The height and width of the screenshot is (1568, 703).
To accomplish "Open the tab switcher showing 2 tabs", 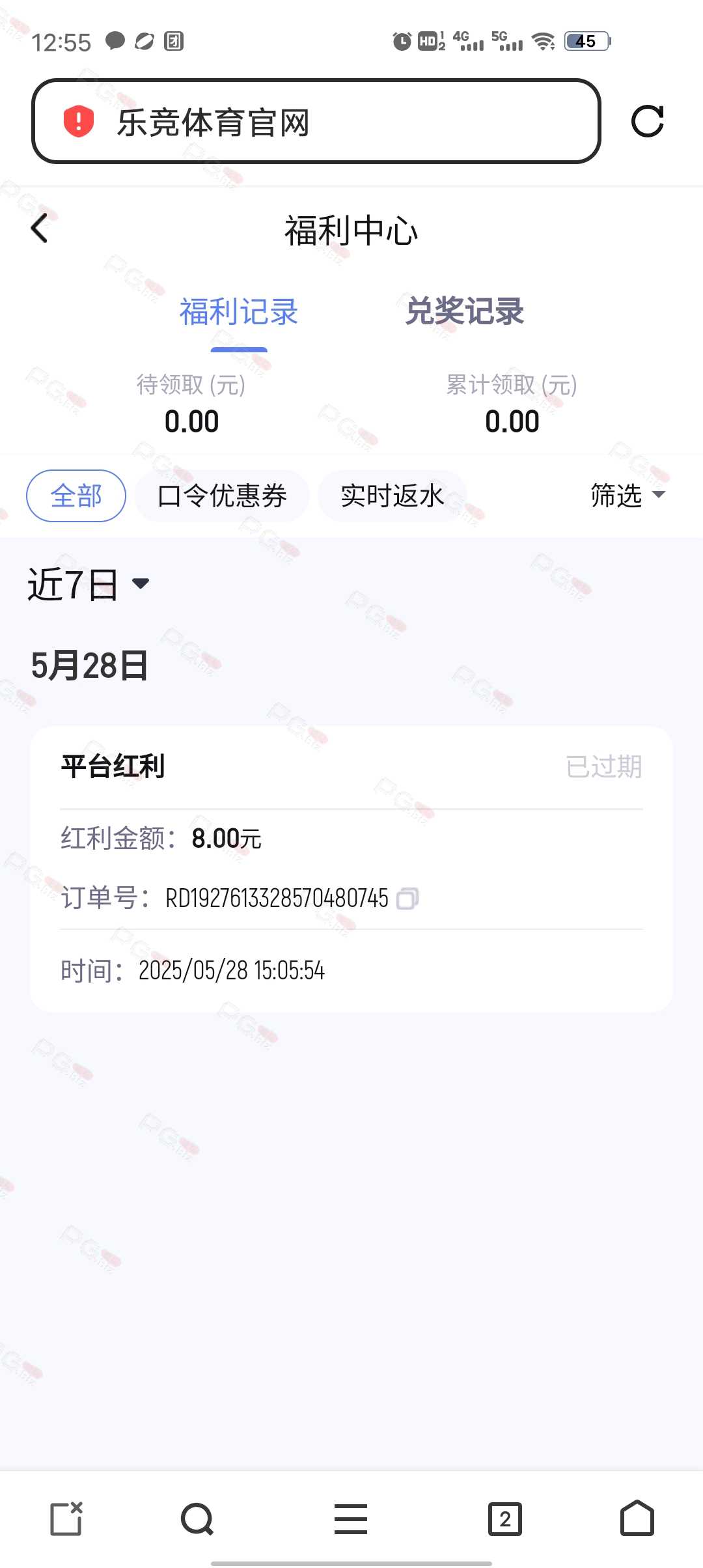I will tap(505, 1519).
